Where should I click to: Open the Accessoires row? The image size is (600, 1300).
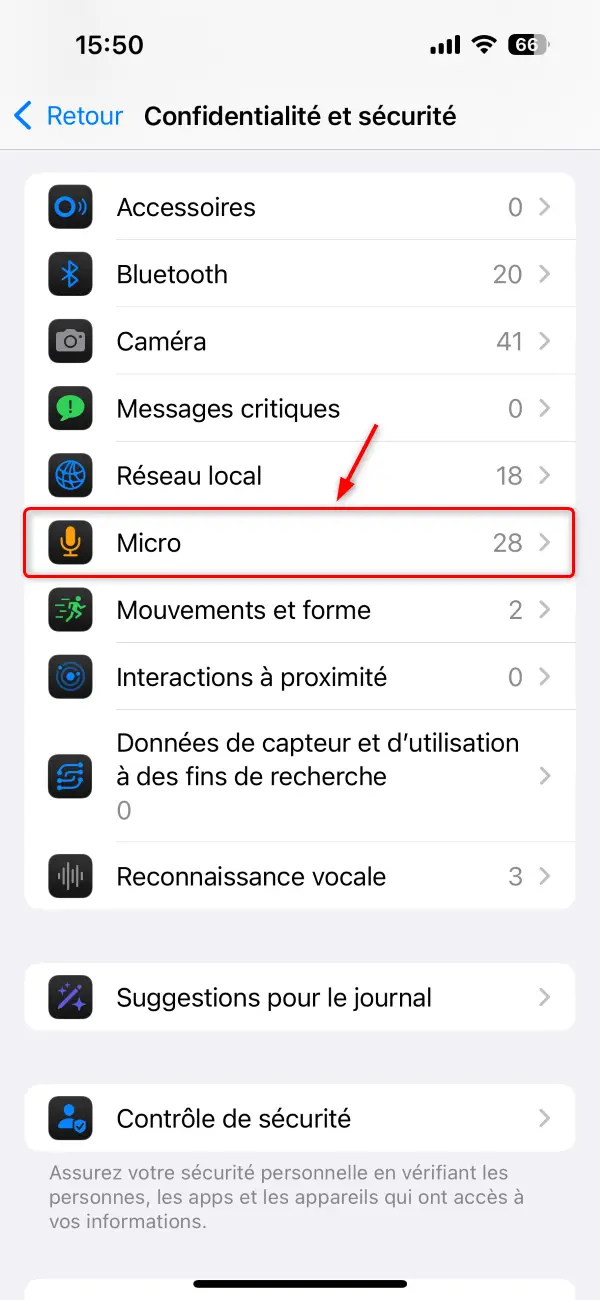pos(300,207)
